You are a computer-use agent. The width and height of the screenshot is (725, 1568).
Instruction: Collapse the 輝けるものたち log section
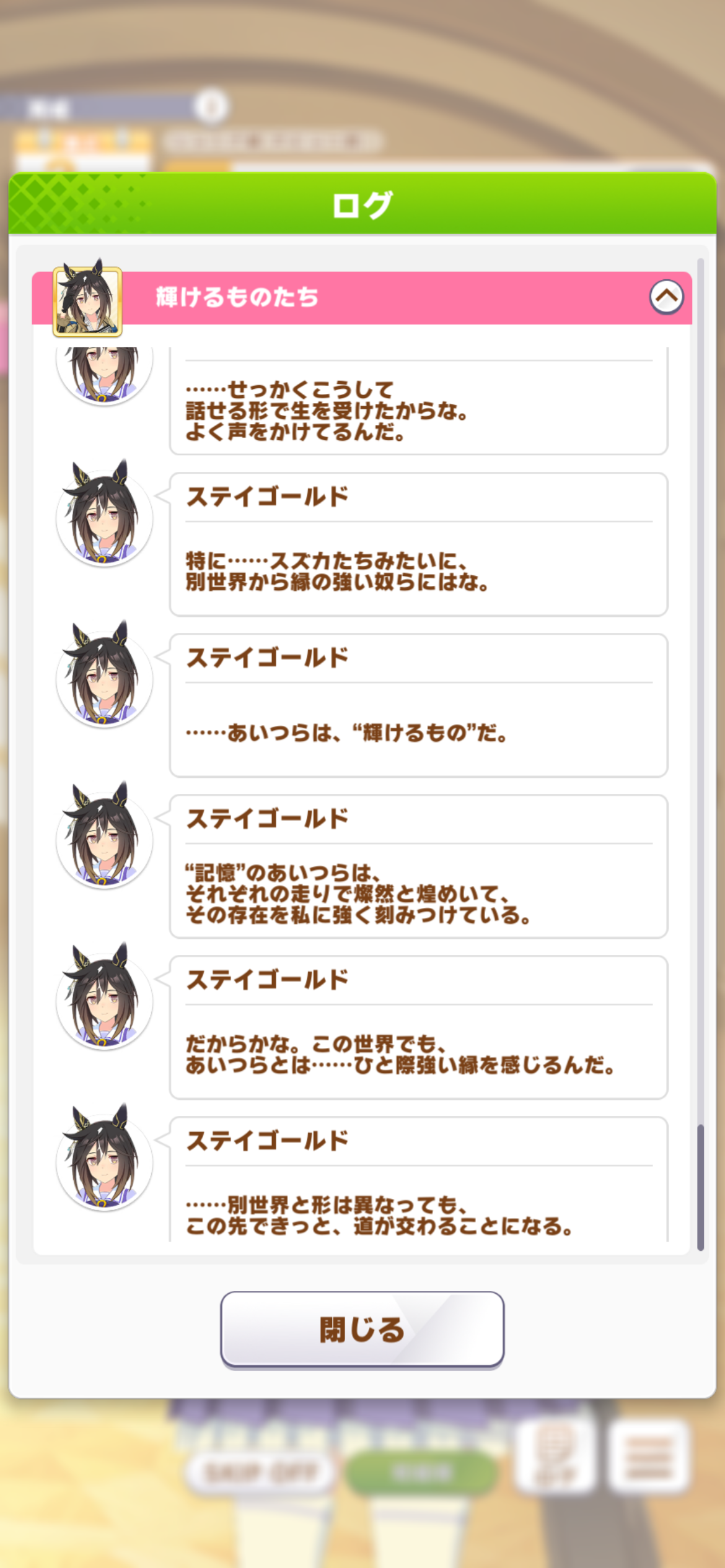666,297
